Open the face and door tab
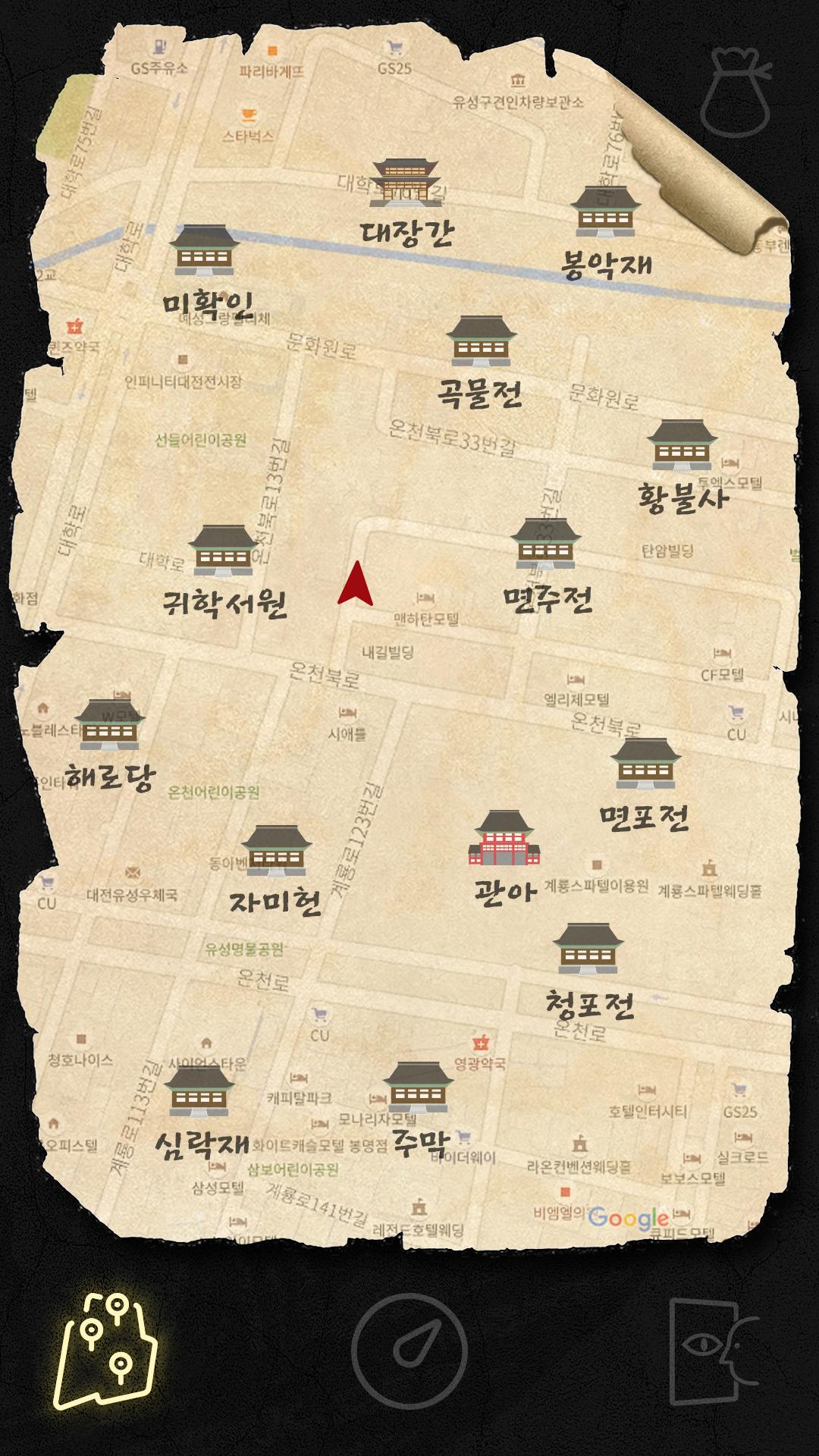This screenshot has height=1456, width=819. tap(713, 1351)
